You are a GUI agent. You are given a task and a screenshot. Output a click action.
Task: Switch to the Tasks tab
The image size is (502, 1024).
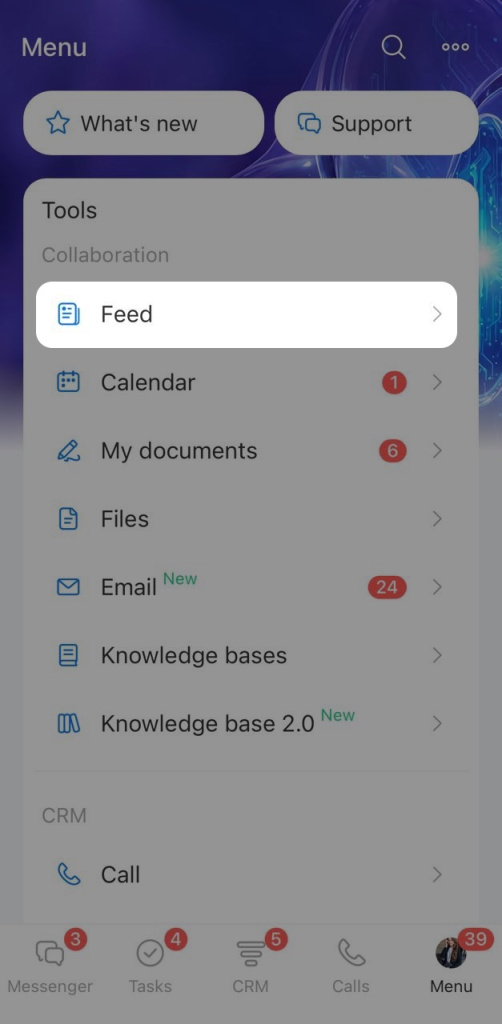pyautogui.click(x=150, y=966)
